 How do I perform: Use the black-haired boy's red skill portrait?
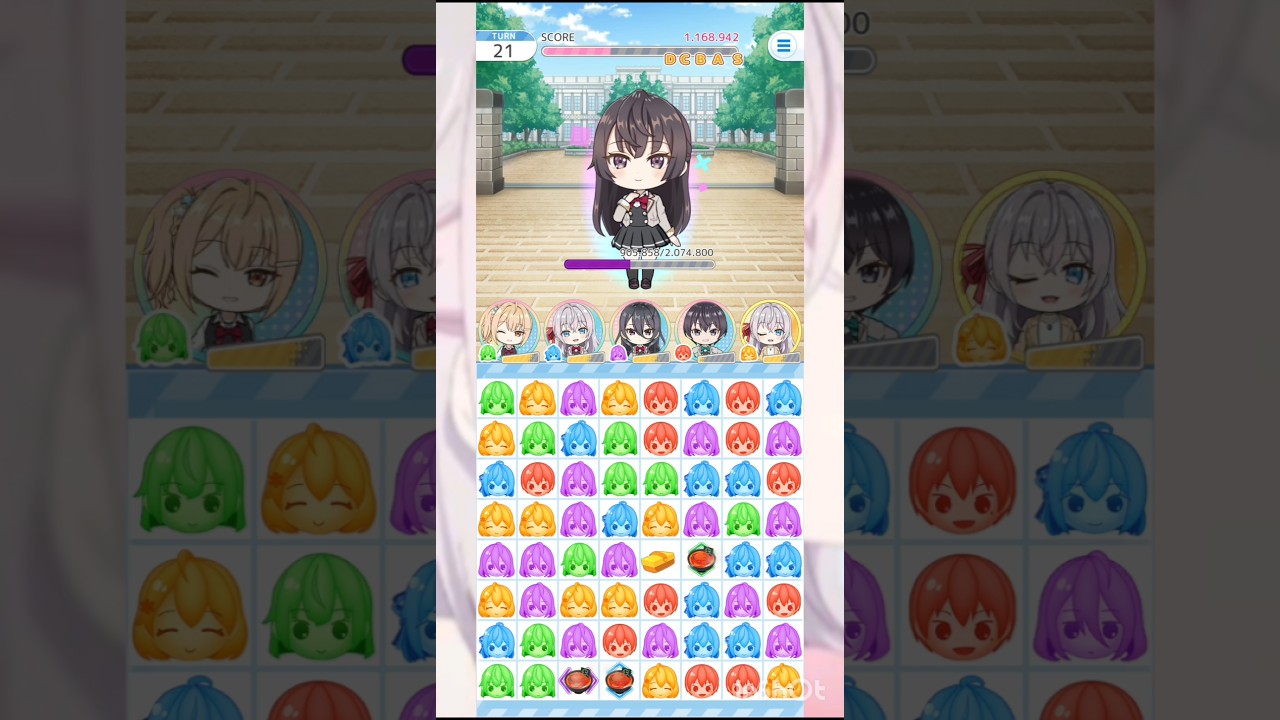[705, 329]
